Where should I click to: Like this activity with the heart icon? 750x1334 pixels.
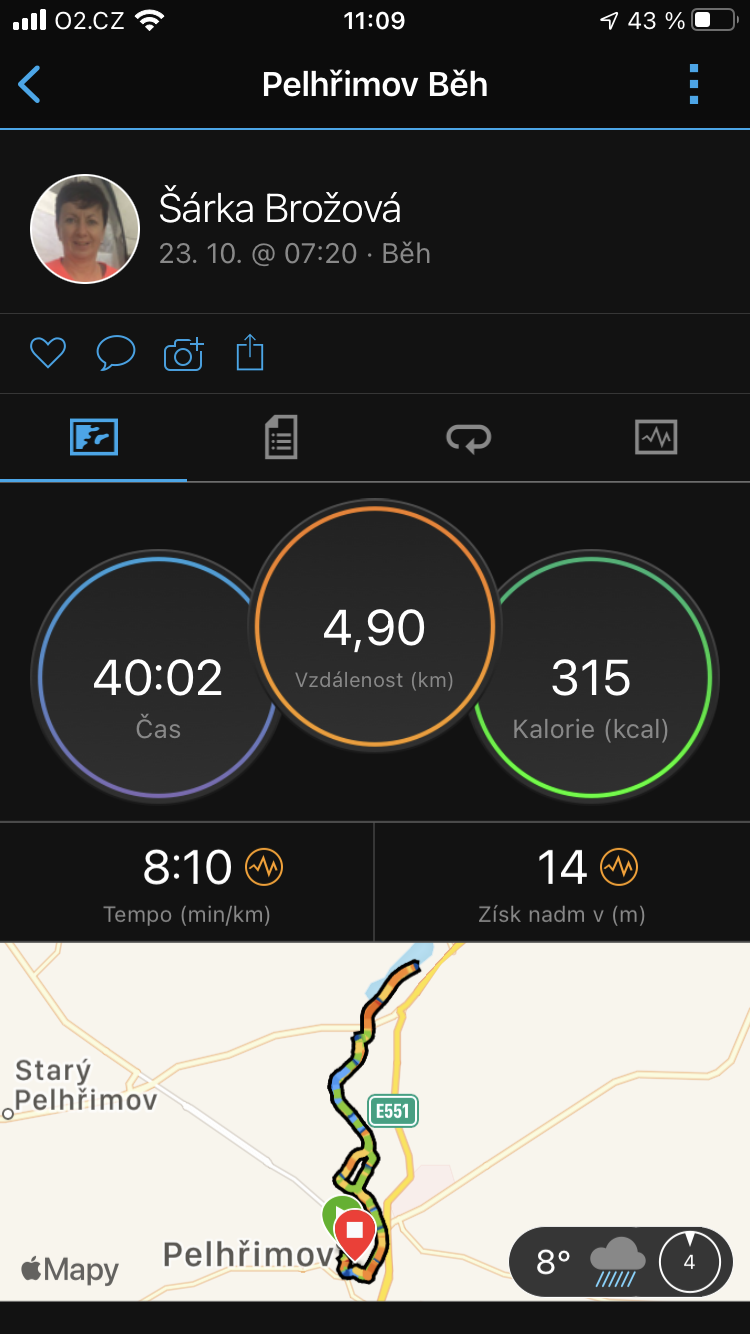coord(47,353)
